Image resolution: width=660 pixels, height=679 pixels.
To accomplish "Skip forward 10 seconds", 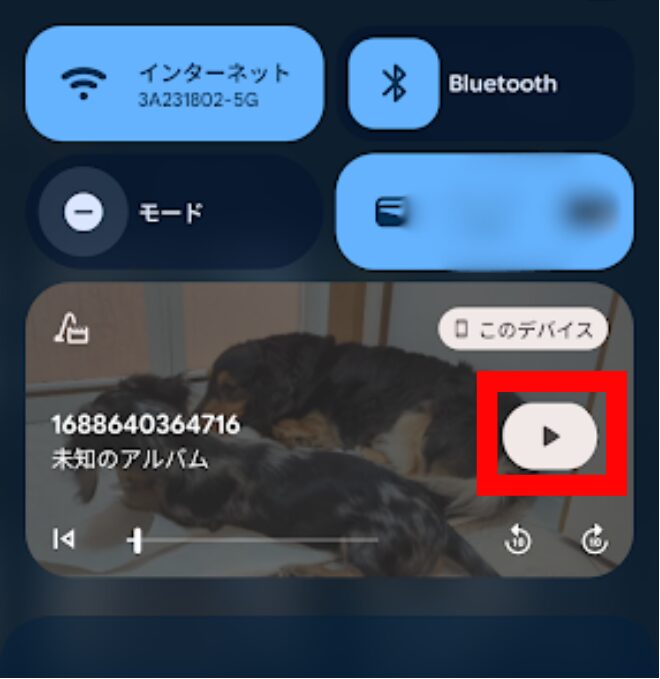I will tap(594, 541).
